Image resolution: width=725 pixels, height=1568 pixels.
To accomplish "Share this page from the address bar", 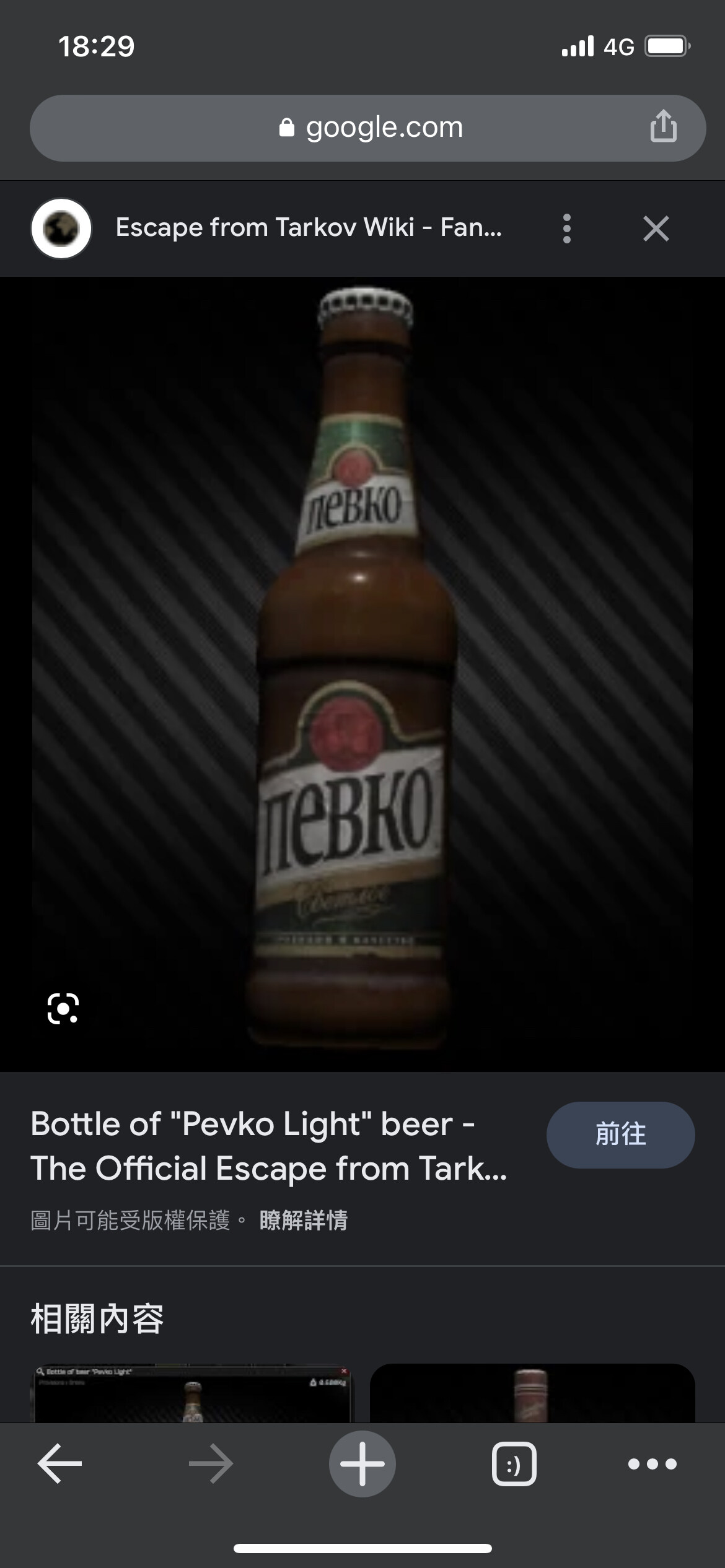I will click(x=663, y=127).
